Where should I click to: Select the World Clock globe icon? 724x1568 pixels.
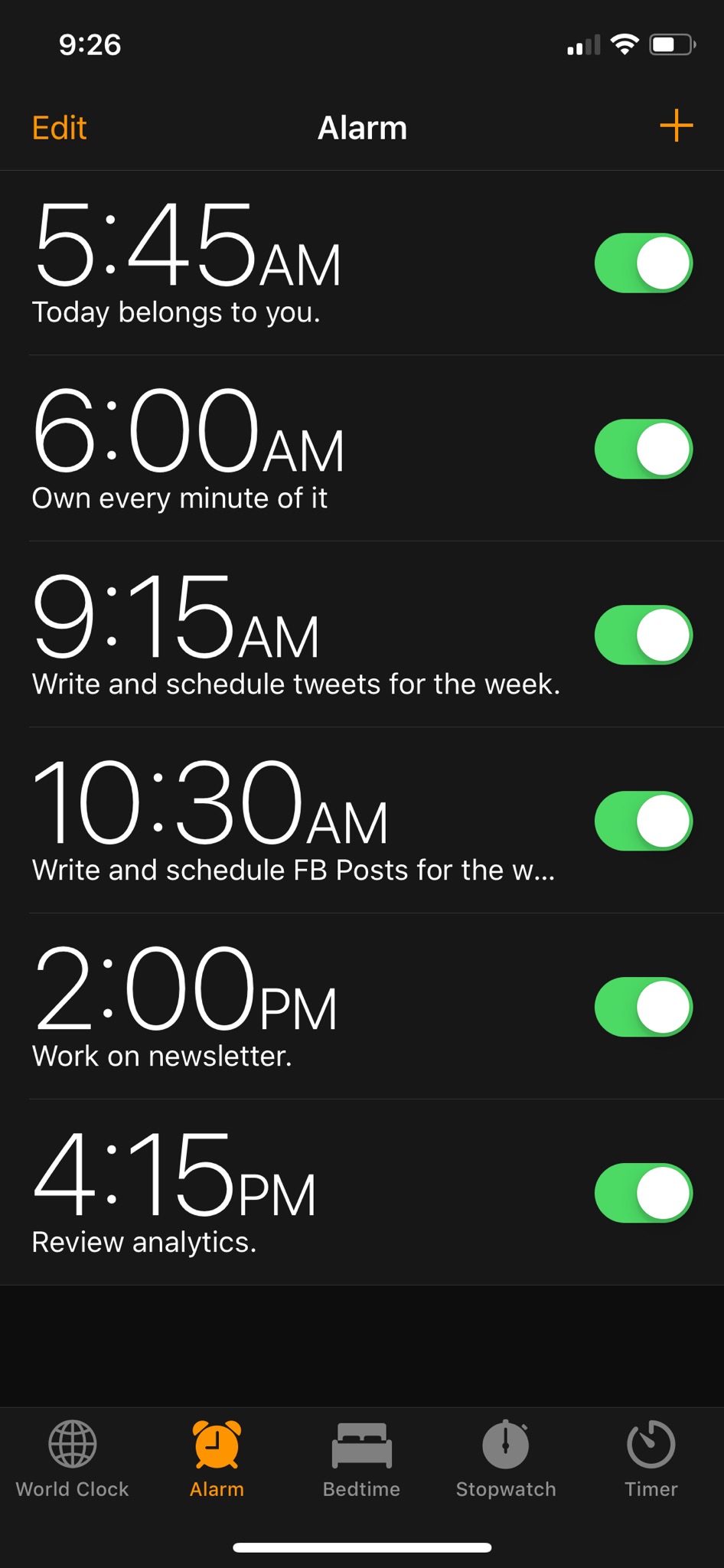coord(72,1447)
